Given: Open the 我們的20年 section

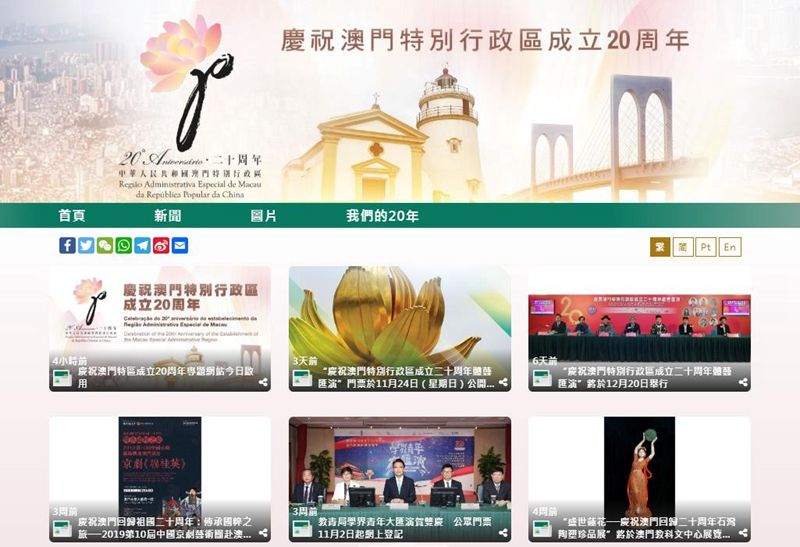Looking at the screenshot, I should [382, 216].
